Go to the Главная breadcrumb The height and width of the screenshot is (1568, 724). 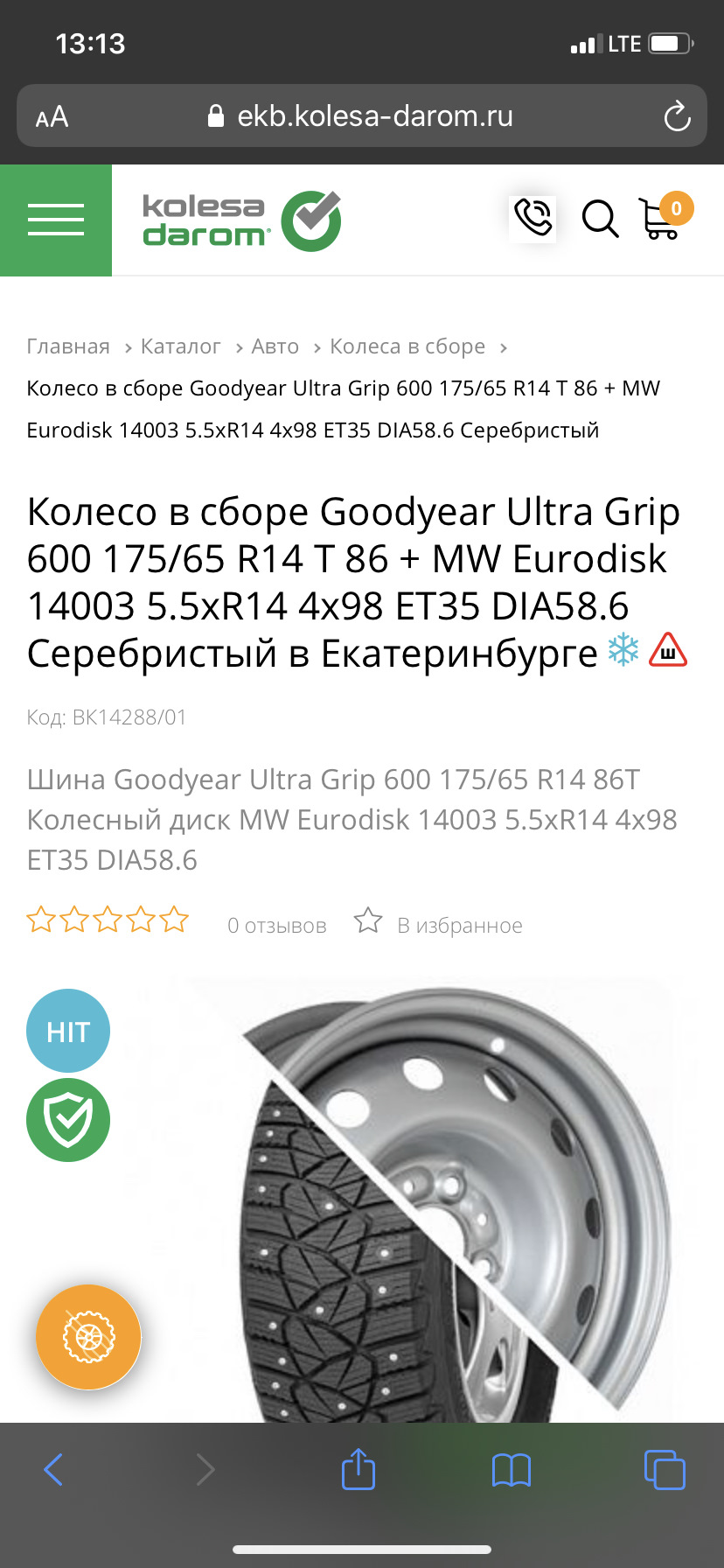[68, 346]
